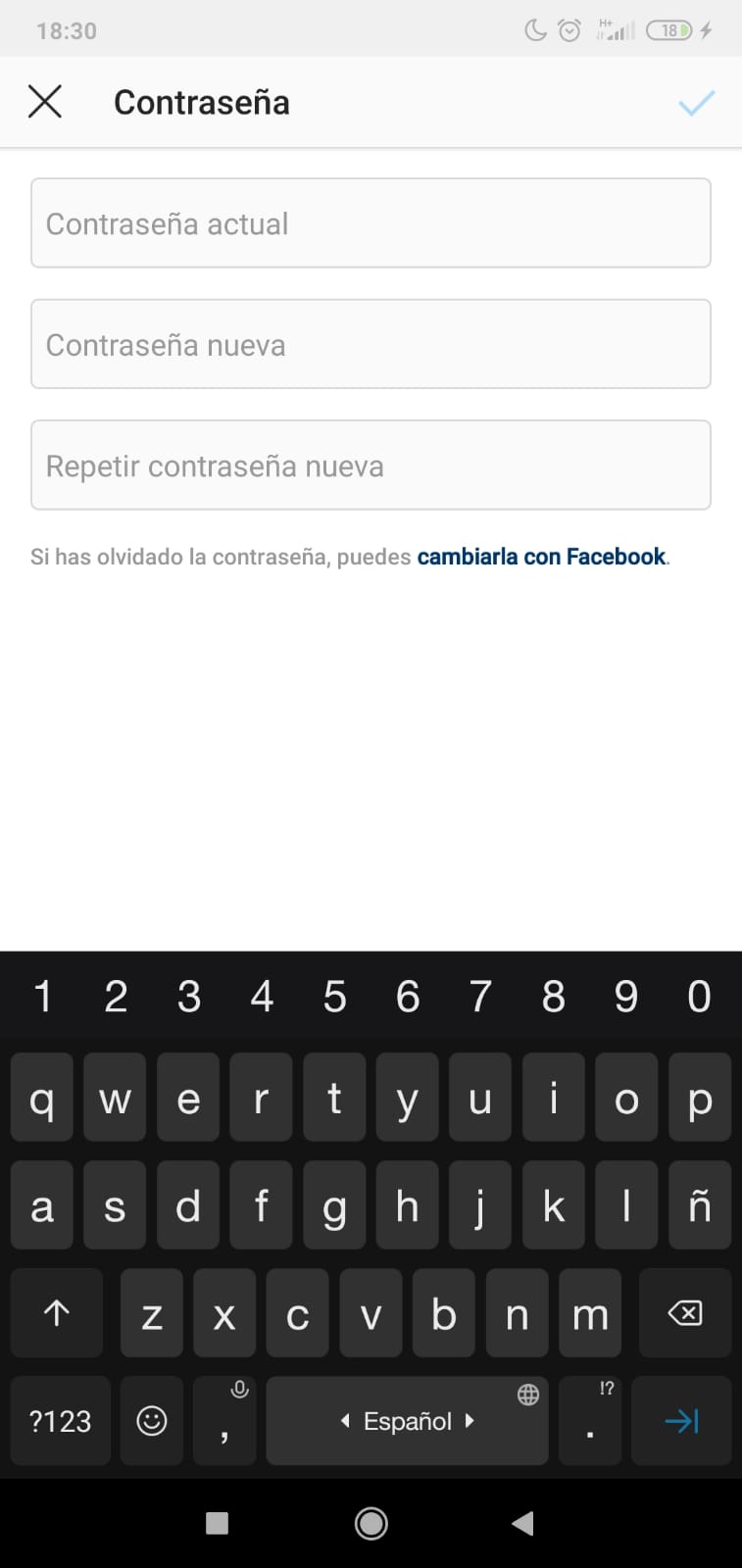Focus the Contraseña actual field

(371, 223)
